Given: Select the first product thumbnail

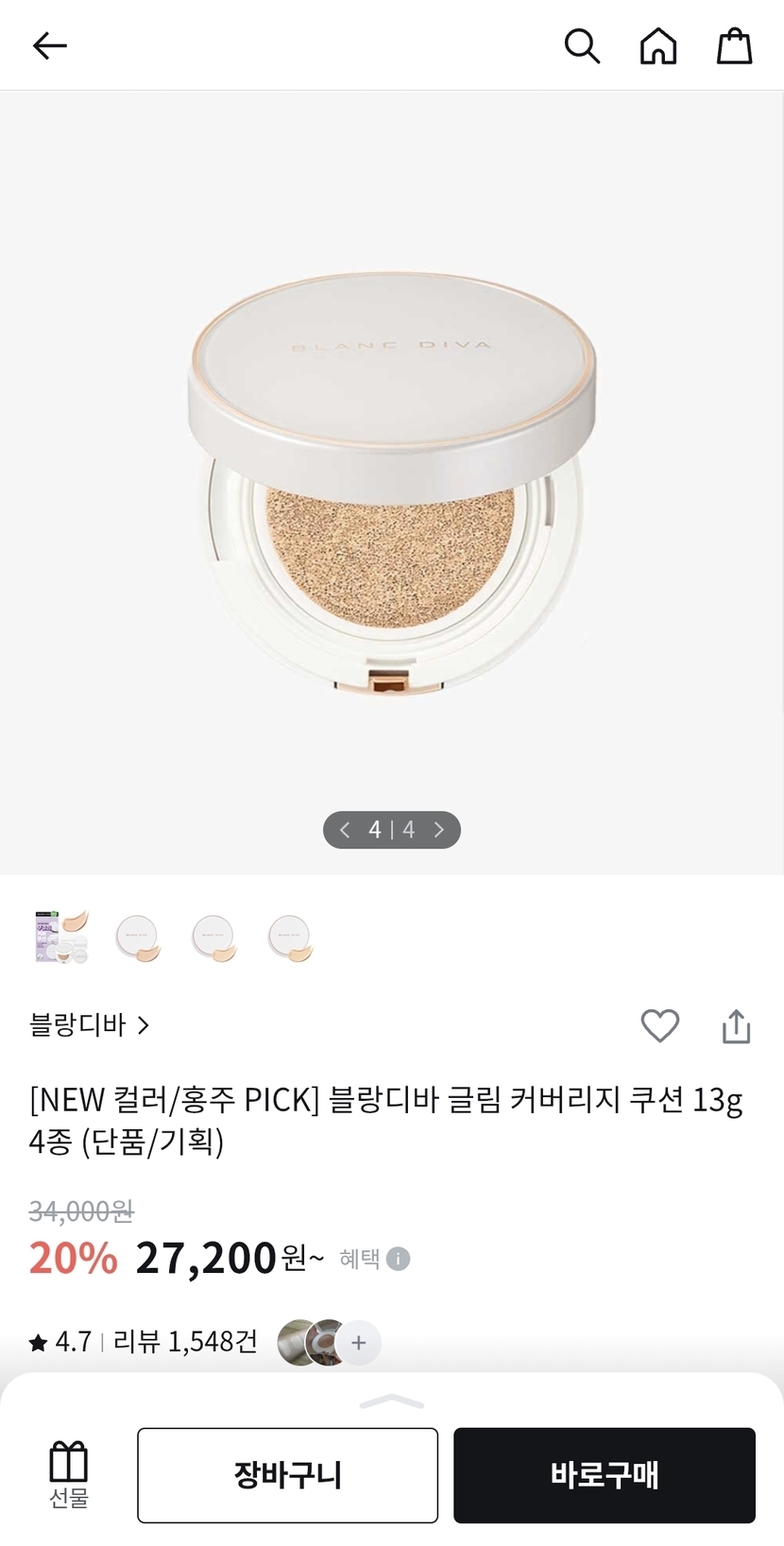Looking at the screenshot, I should 61,936.
